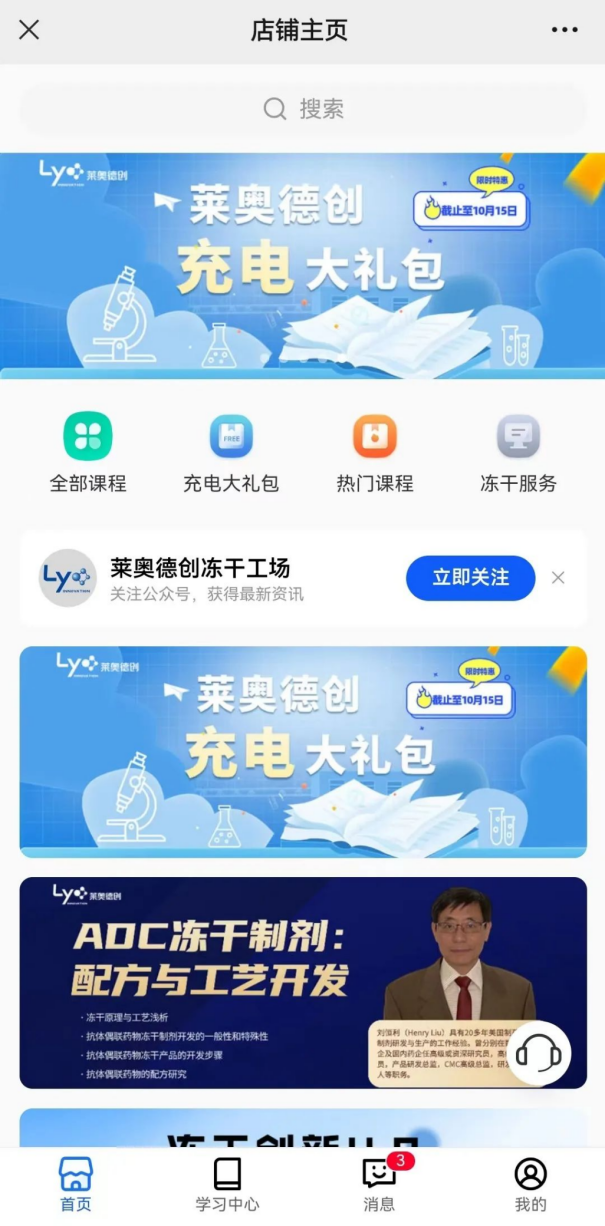Contact customer service via headset icon
This screenshot has width=605, height=1226.
pos(538,1053)
